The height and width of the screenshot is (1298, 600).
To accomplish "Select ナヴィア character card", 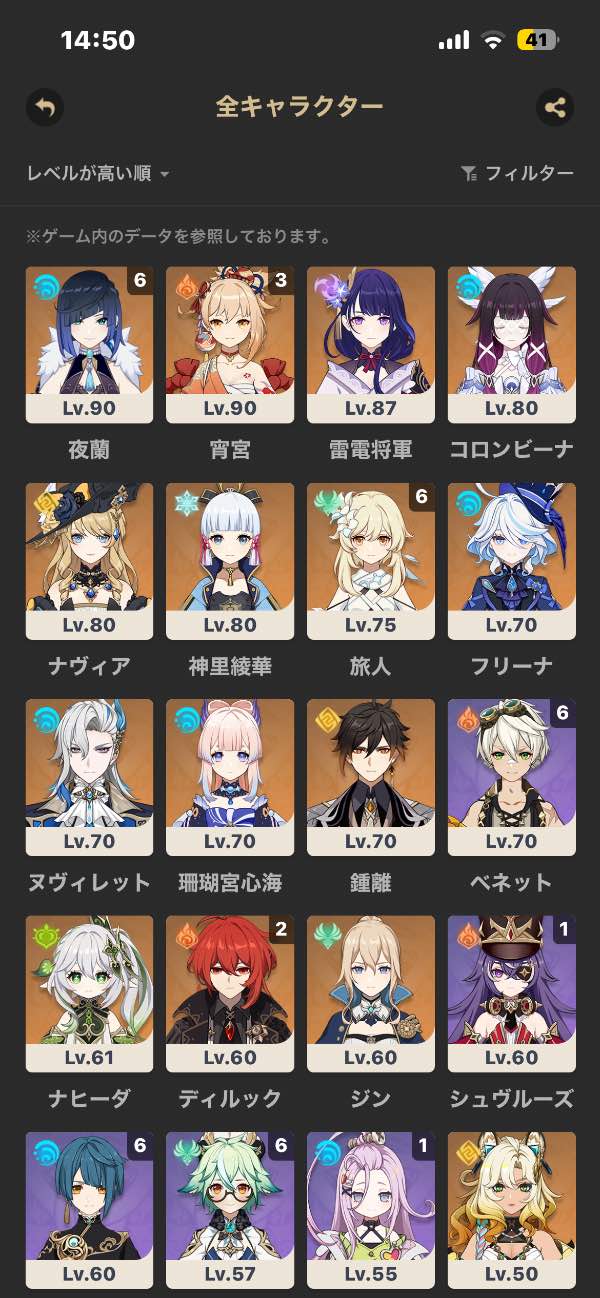I will (x=90, y=561).
